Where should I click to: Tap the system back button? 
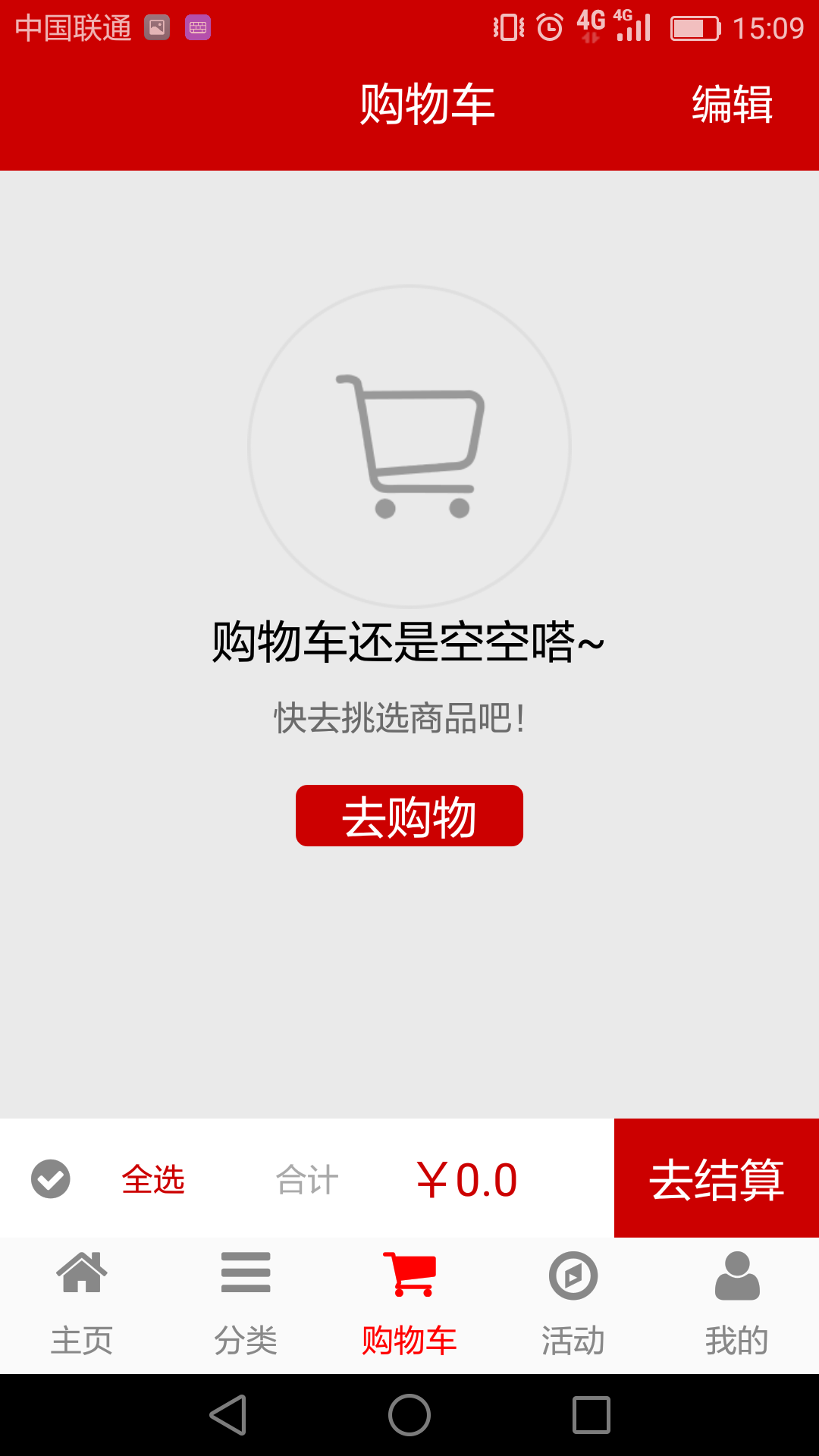point(227,1415)
